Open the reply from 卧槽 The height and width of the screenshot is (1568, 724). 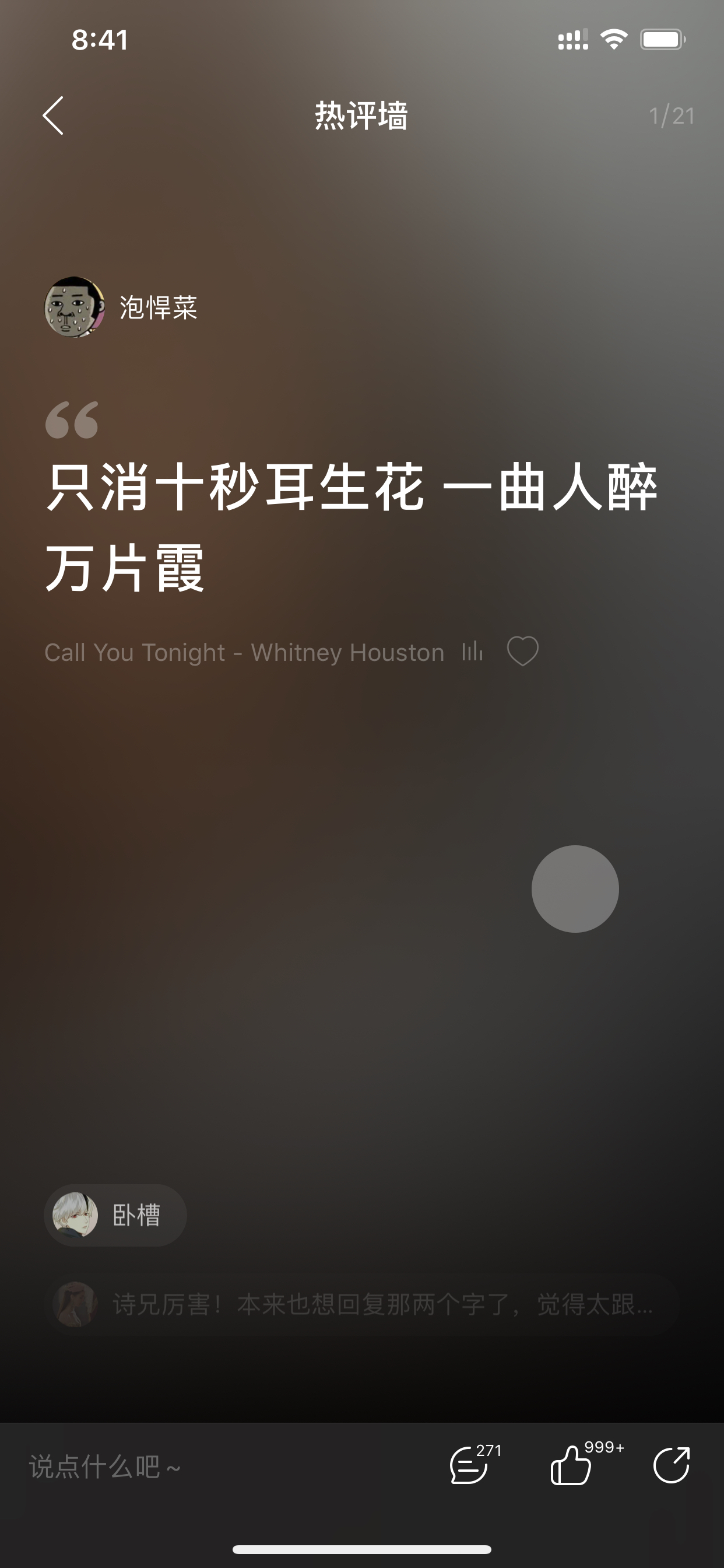pyautogui.click(x=115, y=1215)
